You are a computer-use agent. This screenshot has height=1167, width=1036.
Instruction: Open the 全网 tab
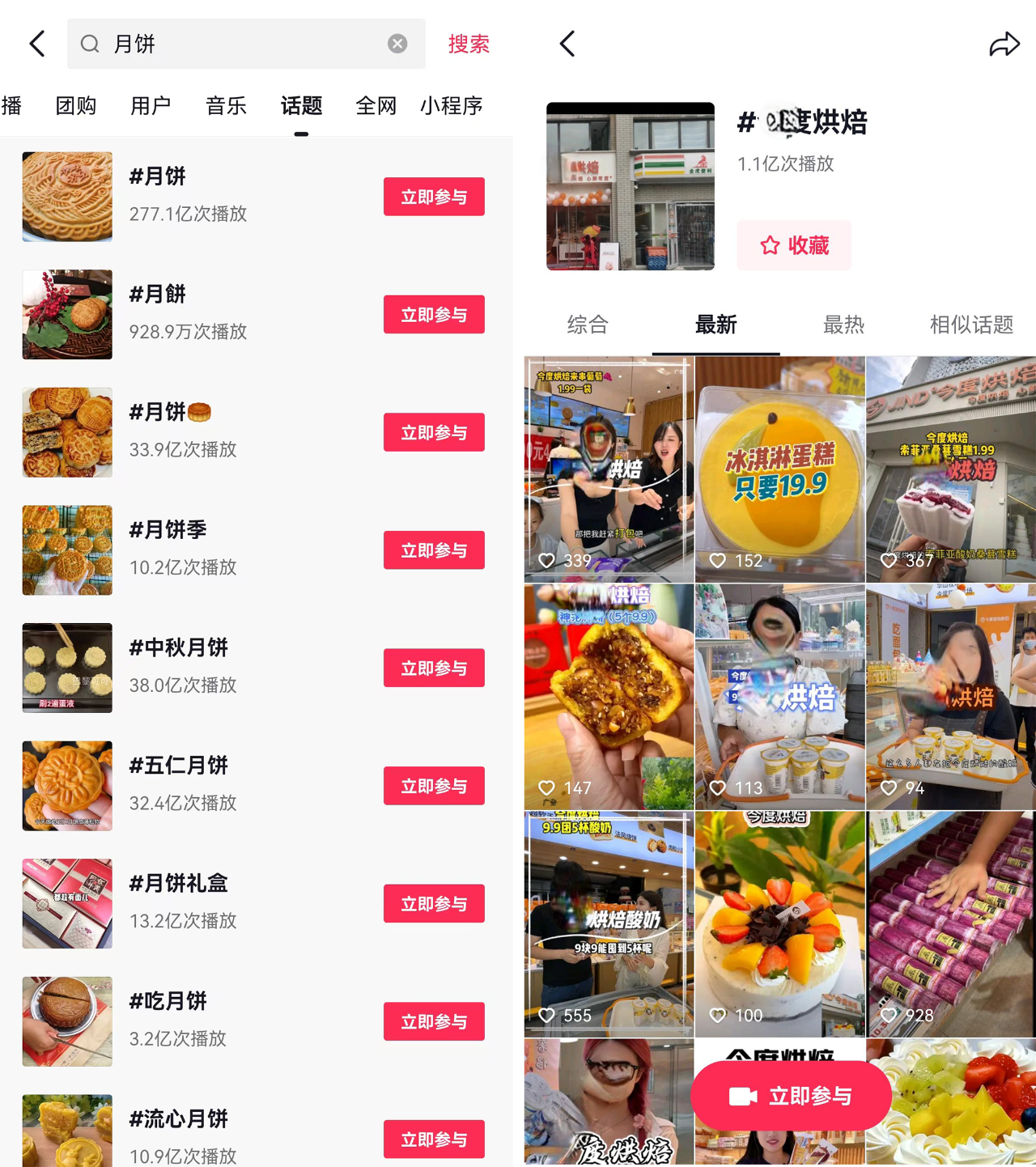pos(376,105)
